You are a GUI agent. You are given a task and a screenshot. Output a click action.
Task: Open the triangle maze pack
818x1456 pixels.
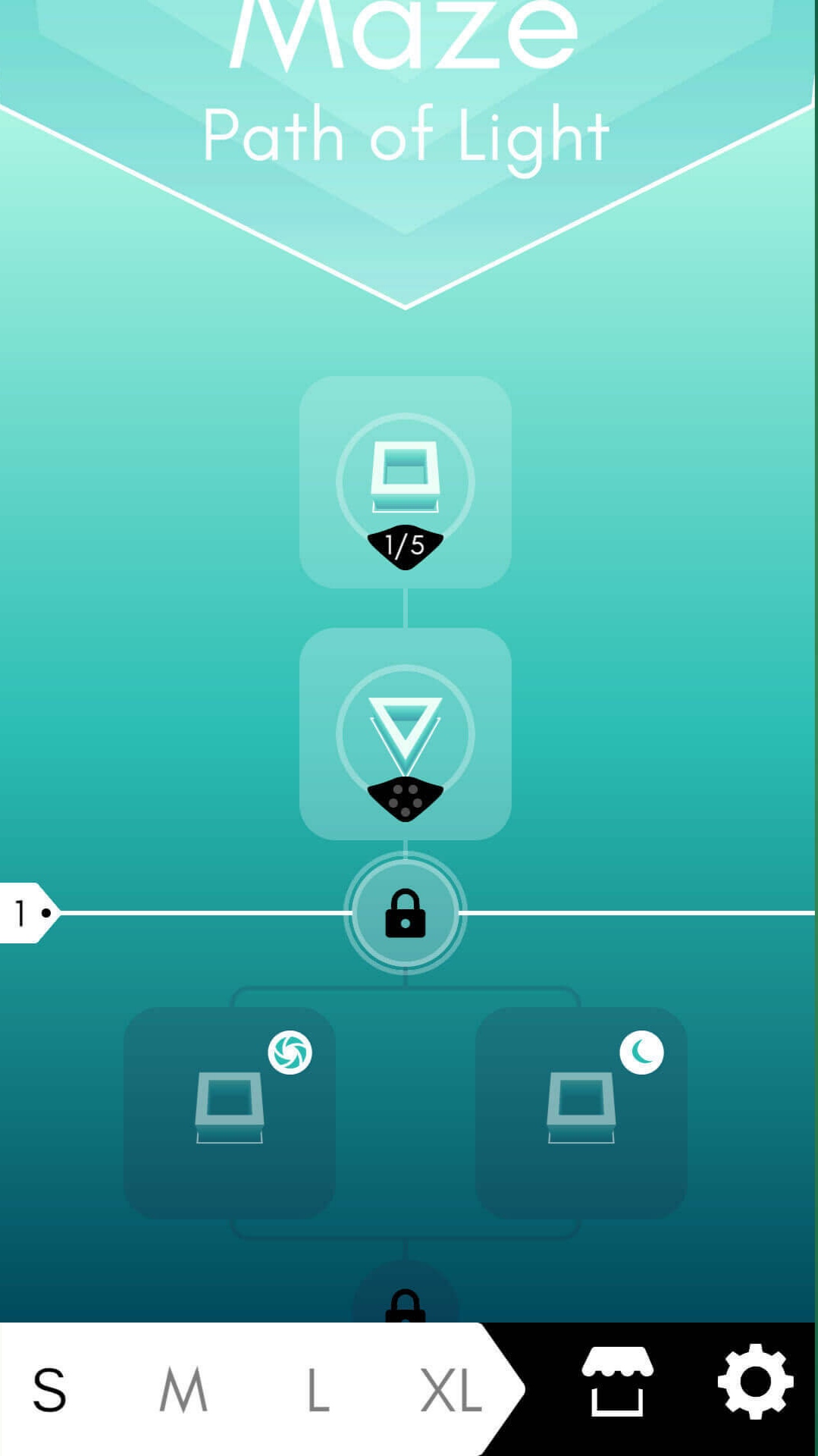(x=405, y=734)
